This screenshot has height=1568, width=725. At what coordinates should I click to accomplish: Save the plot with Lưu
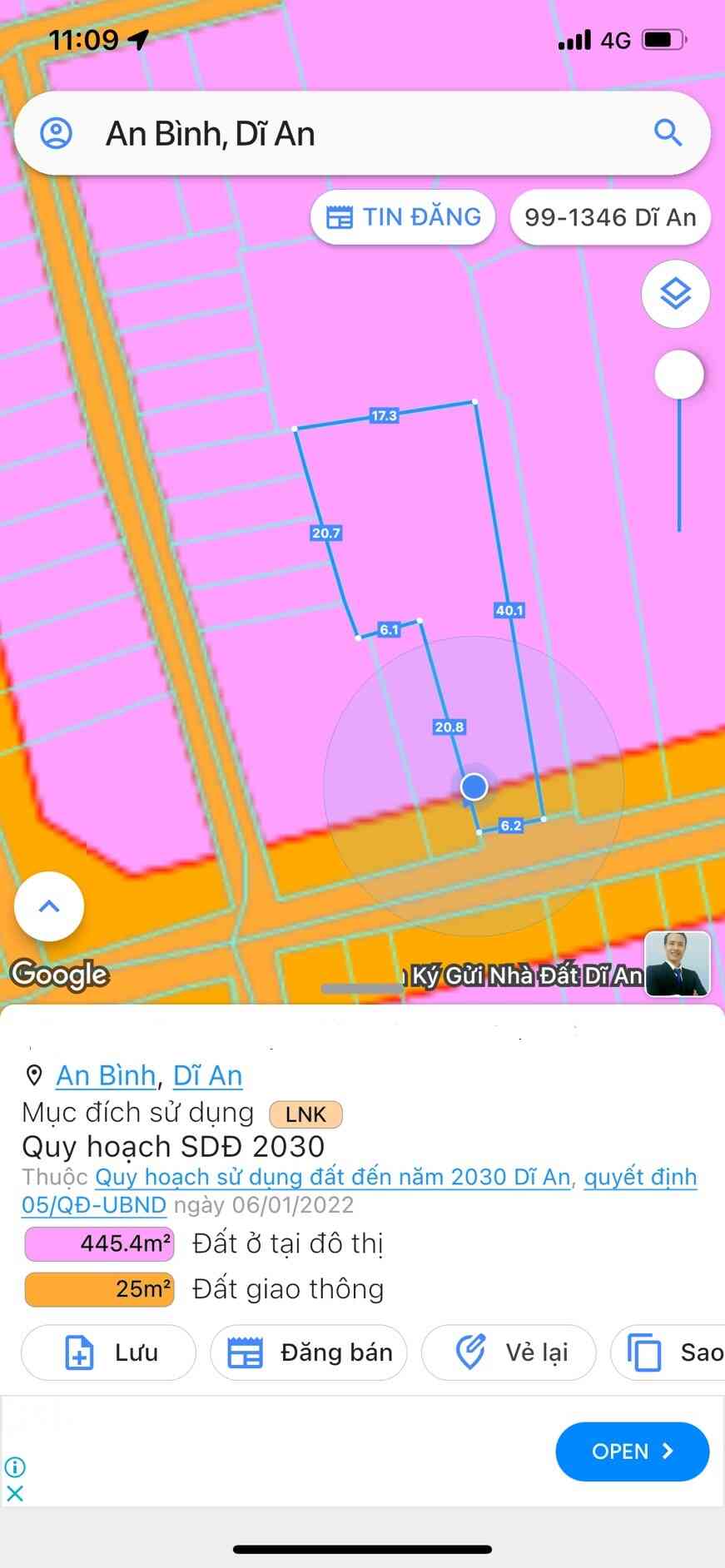point(108,1352)
